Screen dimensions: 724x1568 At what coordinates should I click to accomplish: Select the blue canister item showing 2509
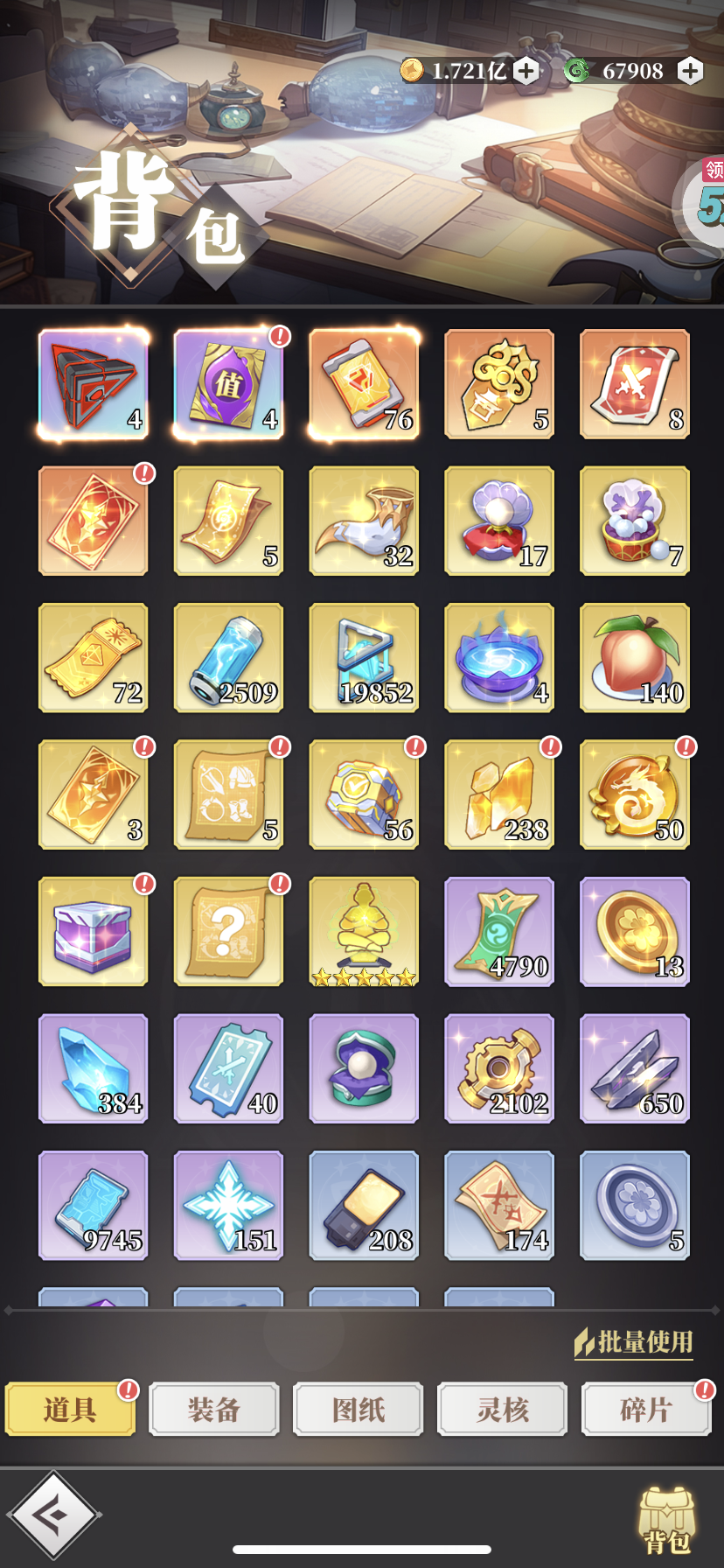click(228, 657)
